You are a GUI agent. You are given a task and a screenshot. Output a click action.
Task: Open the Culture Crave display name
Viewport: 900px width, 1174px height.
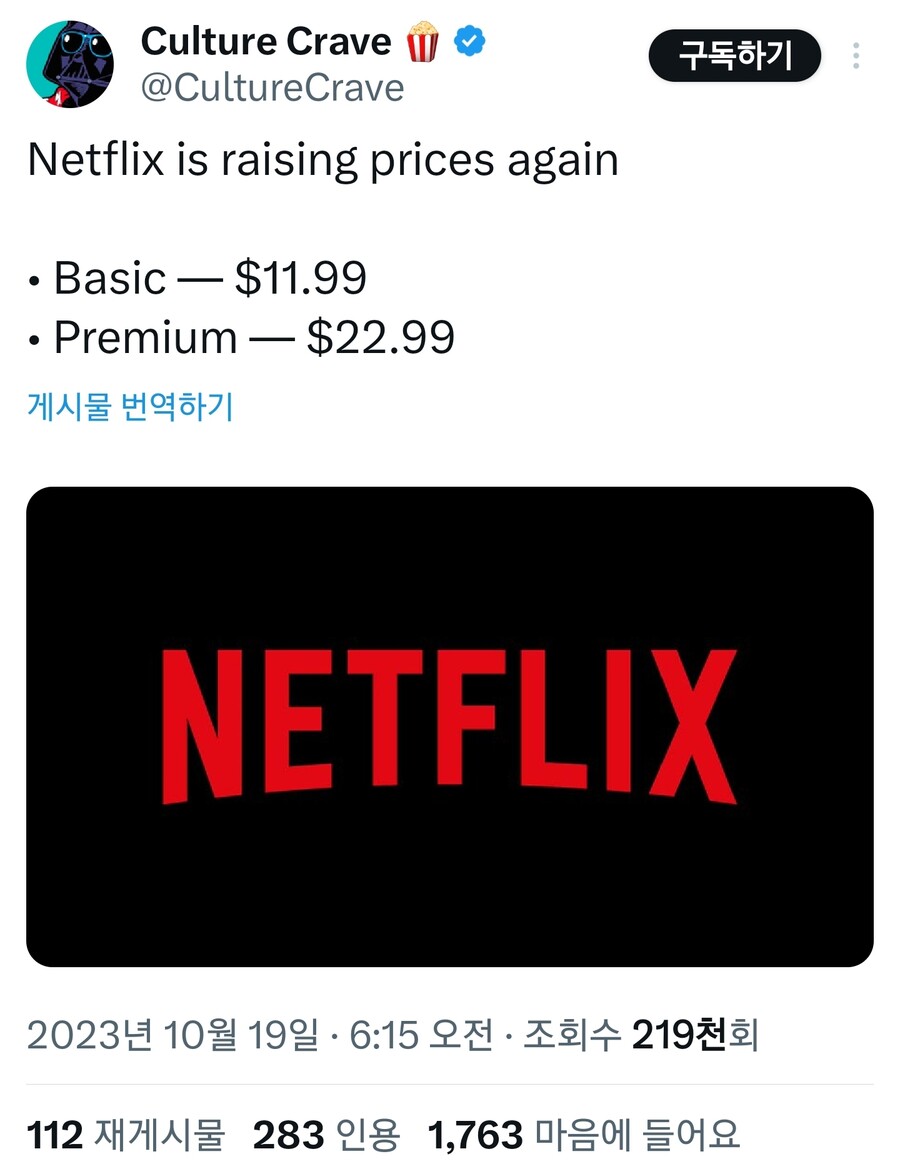coord(268,40)
